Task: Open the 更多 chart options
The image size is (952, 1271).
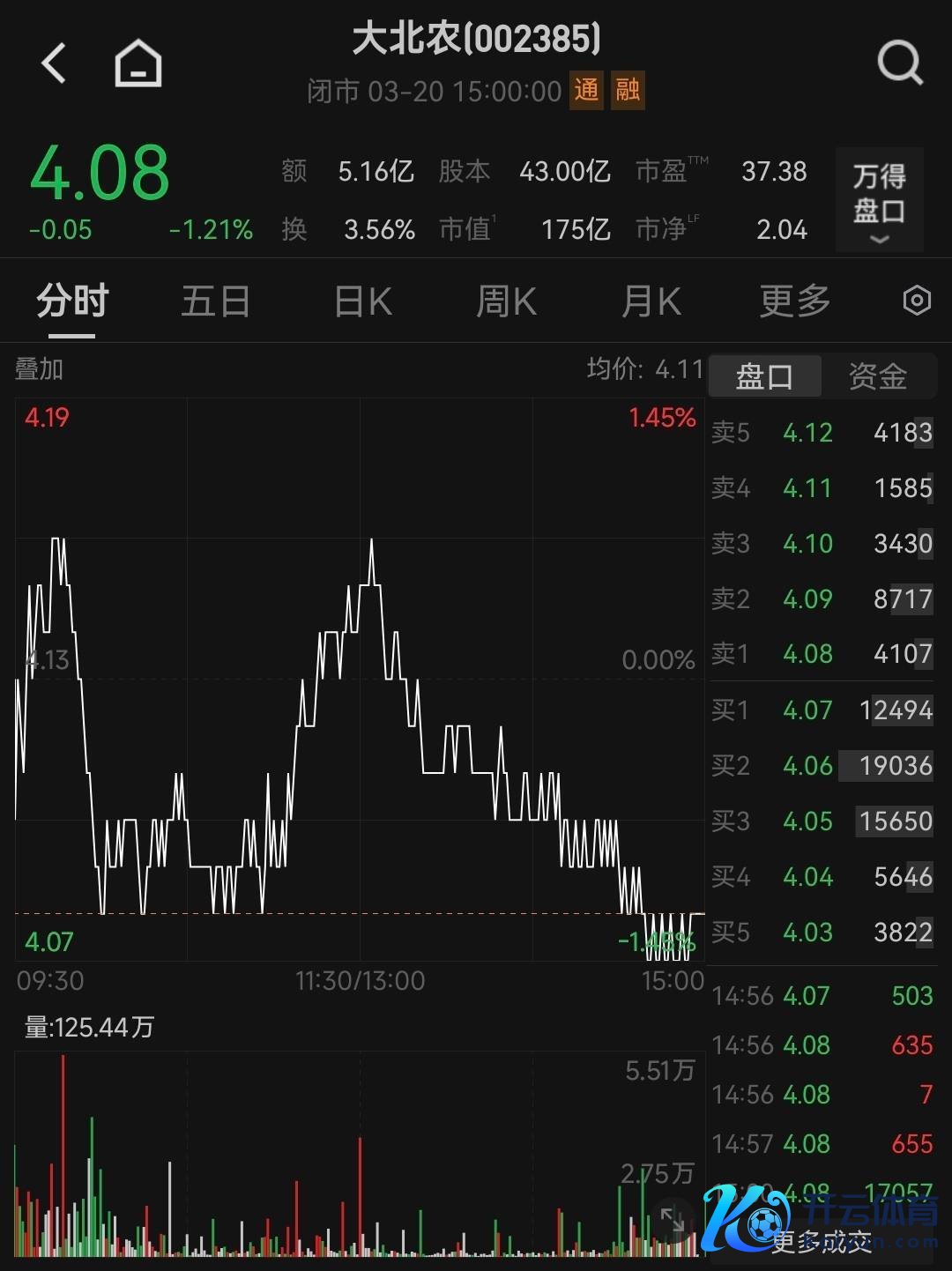Action: pyautogui.click(x=794, y=301)
